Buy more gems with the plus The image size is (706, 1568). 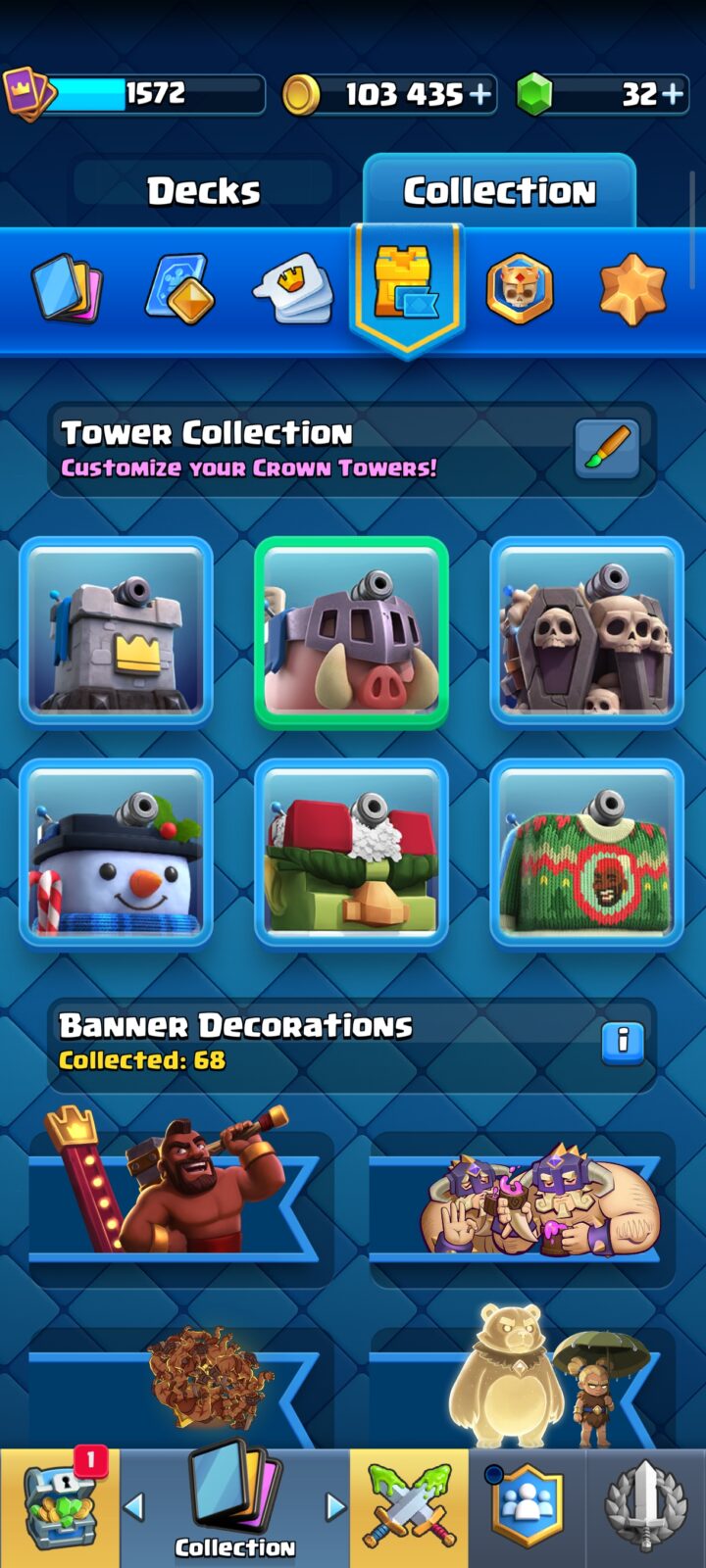coord(673,94)
